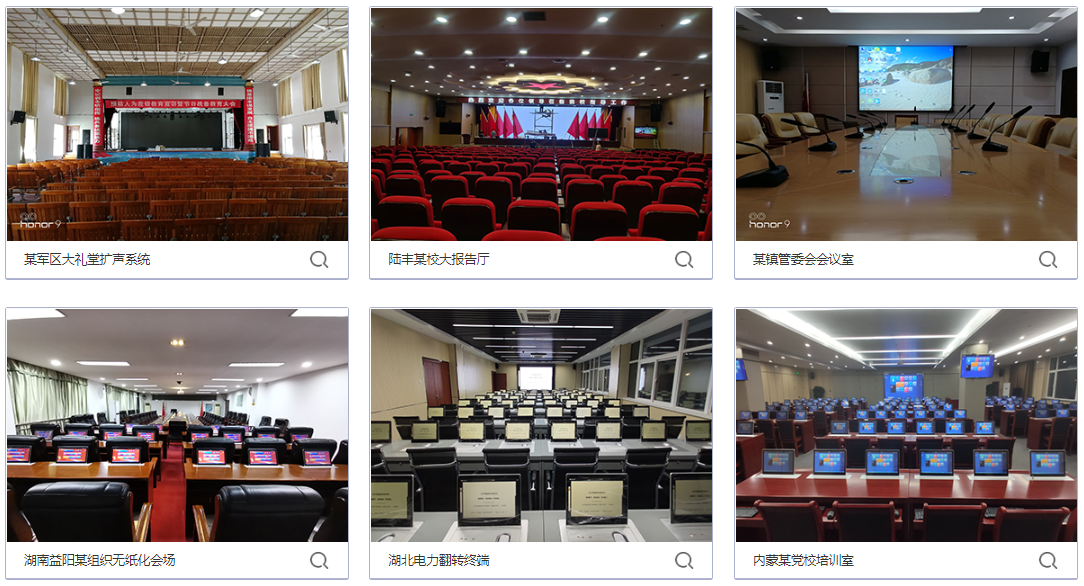Tap the magnifier icon beside 某军区大礼堂扩声系统
Screen dimensions: 1084x586
(319, 259)
